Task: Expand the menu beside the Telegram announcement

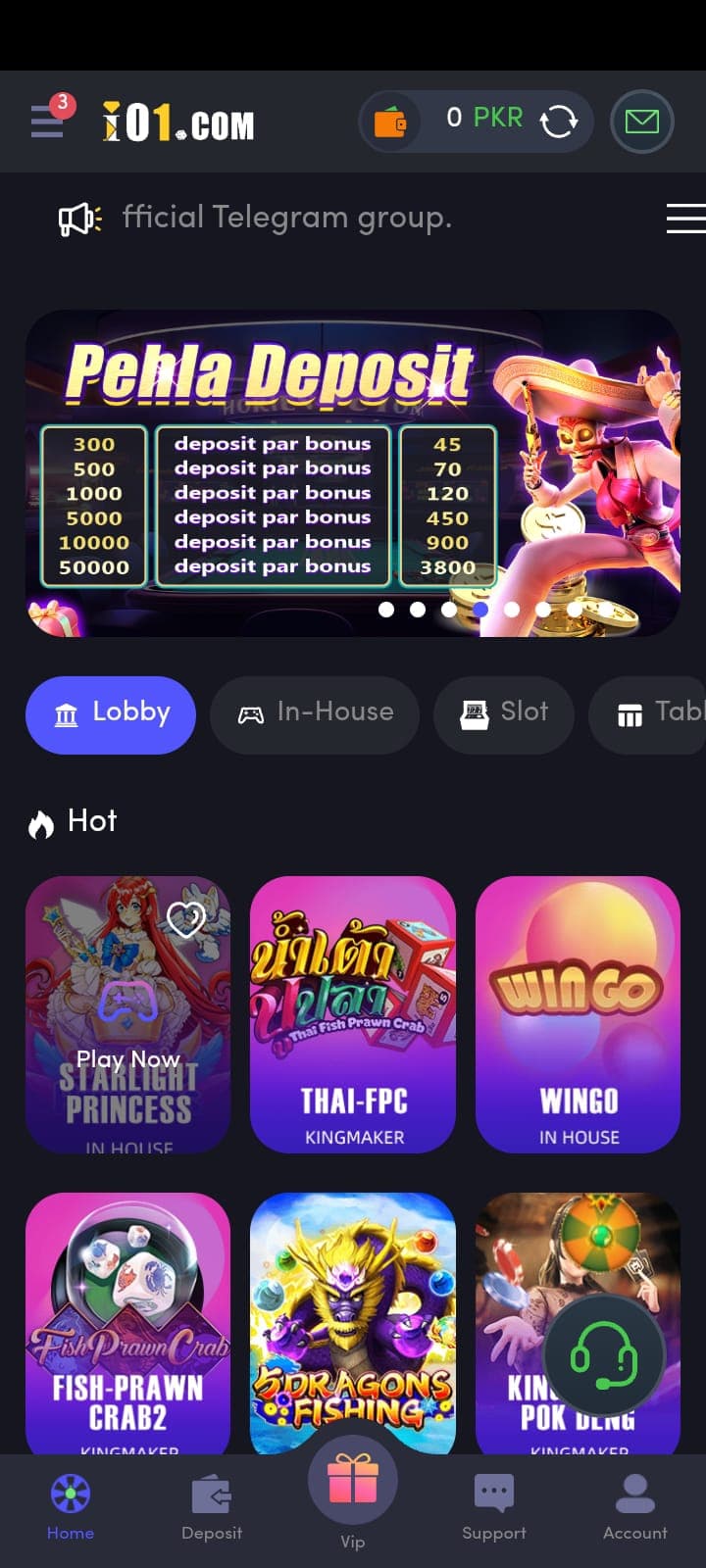Action: point(685,218)
